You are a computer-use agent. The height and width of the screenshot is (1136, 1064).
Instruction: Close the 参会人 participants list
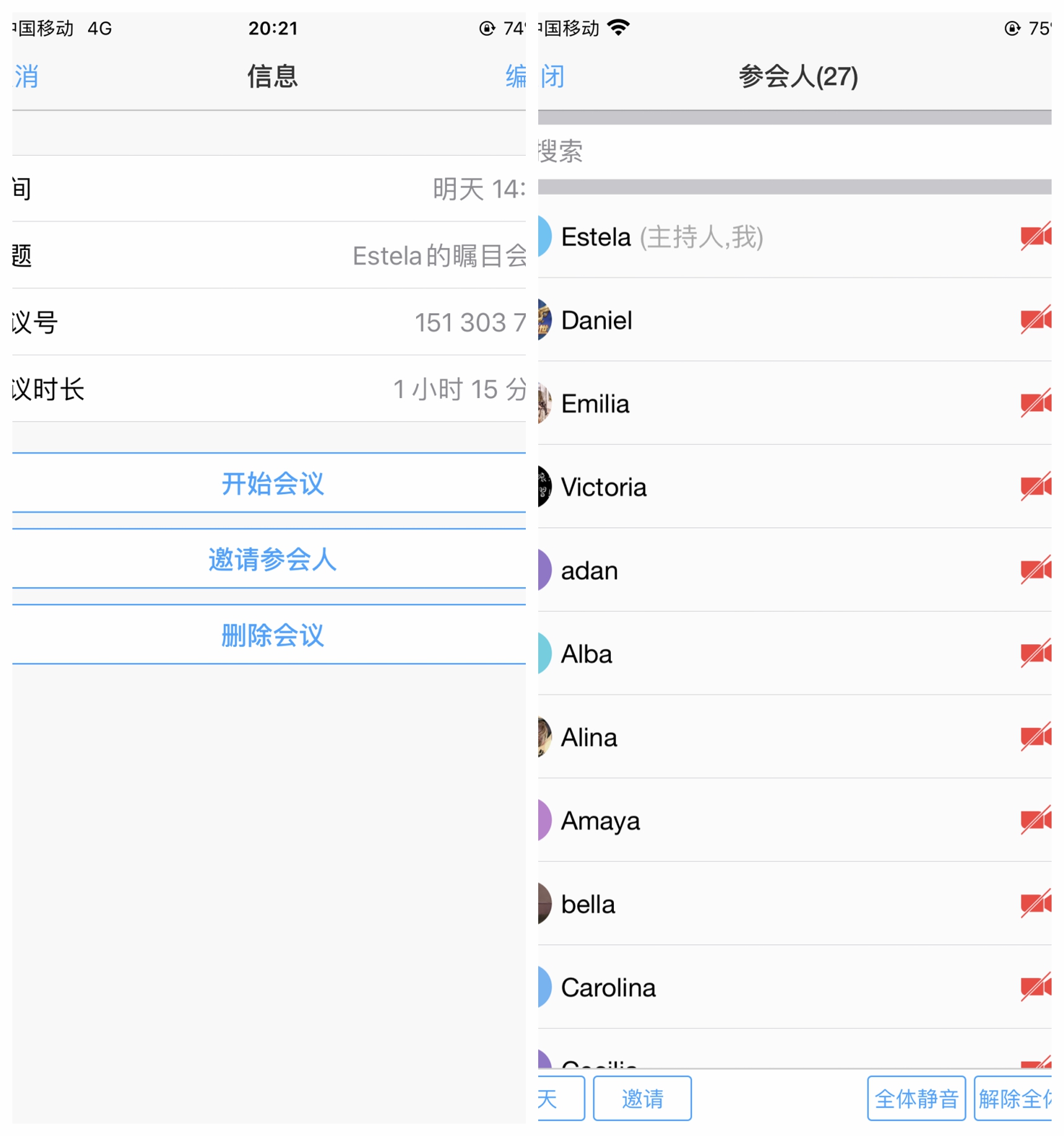tap(552, 76)
